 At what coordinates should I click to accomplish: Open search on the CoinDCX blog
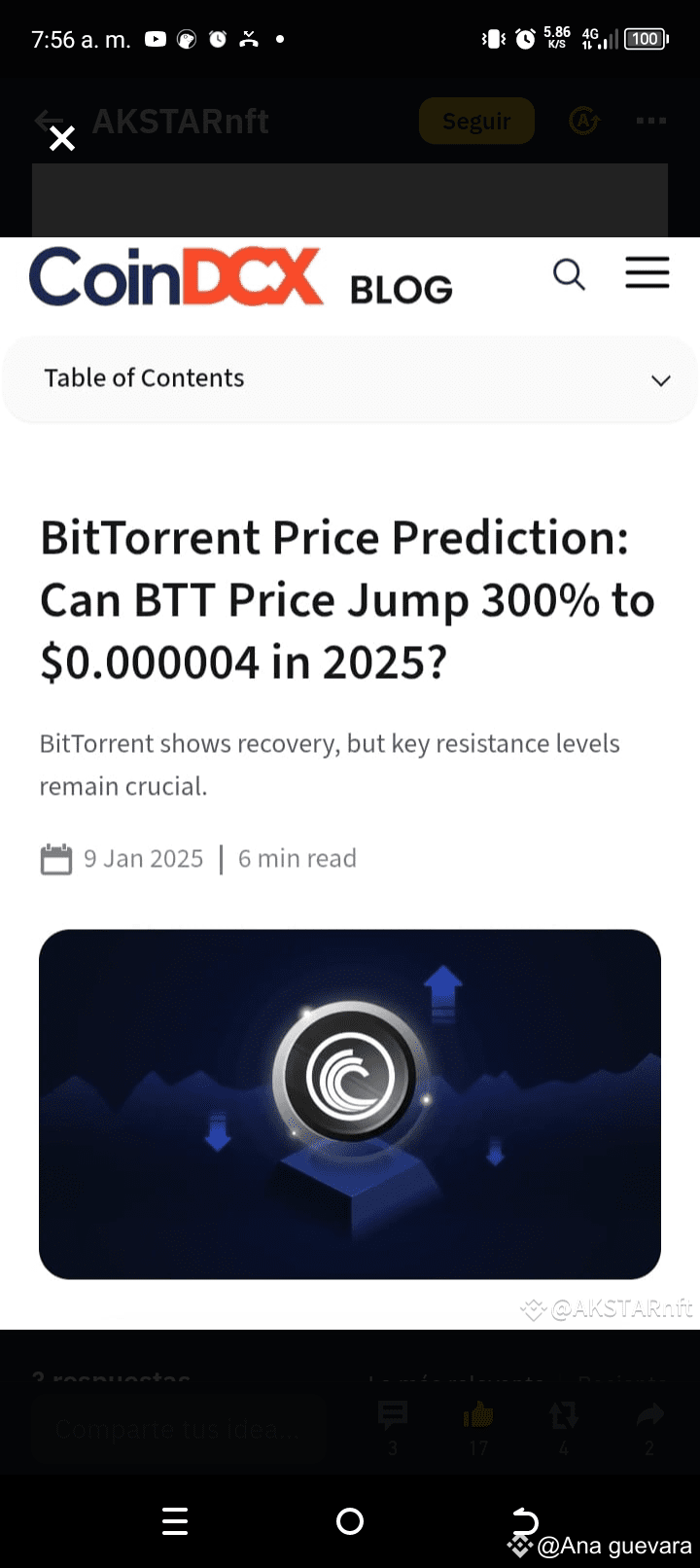tap(570, 275)
